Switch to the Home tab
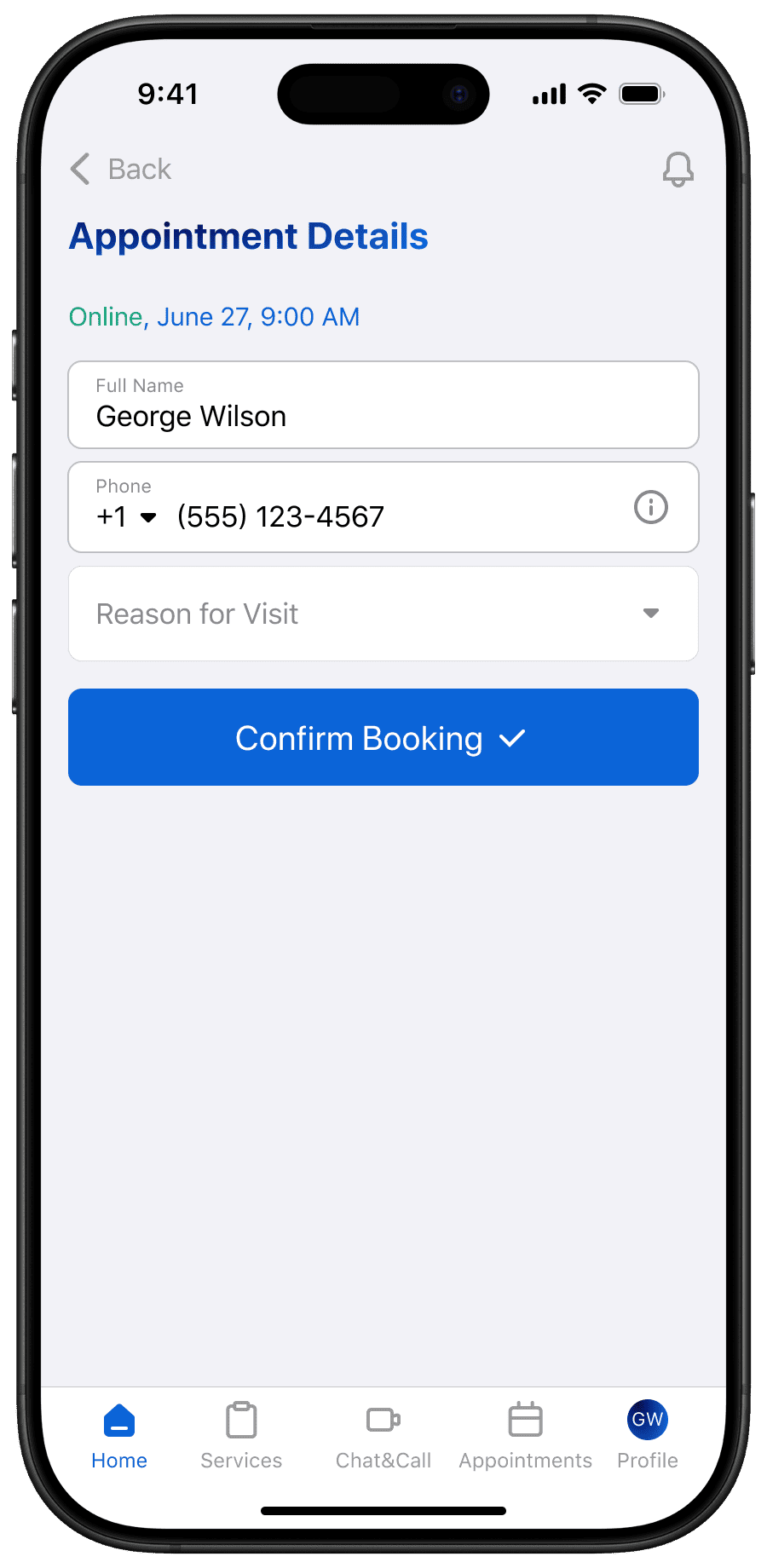The height and width of the screenshot is (1568, 767). point(119,1437)
